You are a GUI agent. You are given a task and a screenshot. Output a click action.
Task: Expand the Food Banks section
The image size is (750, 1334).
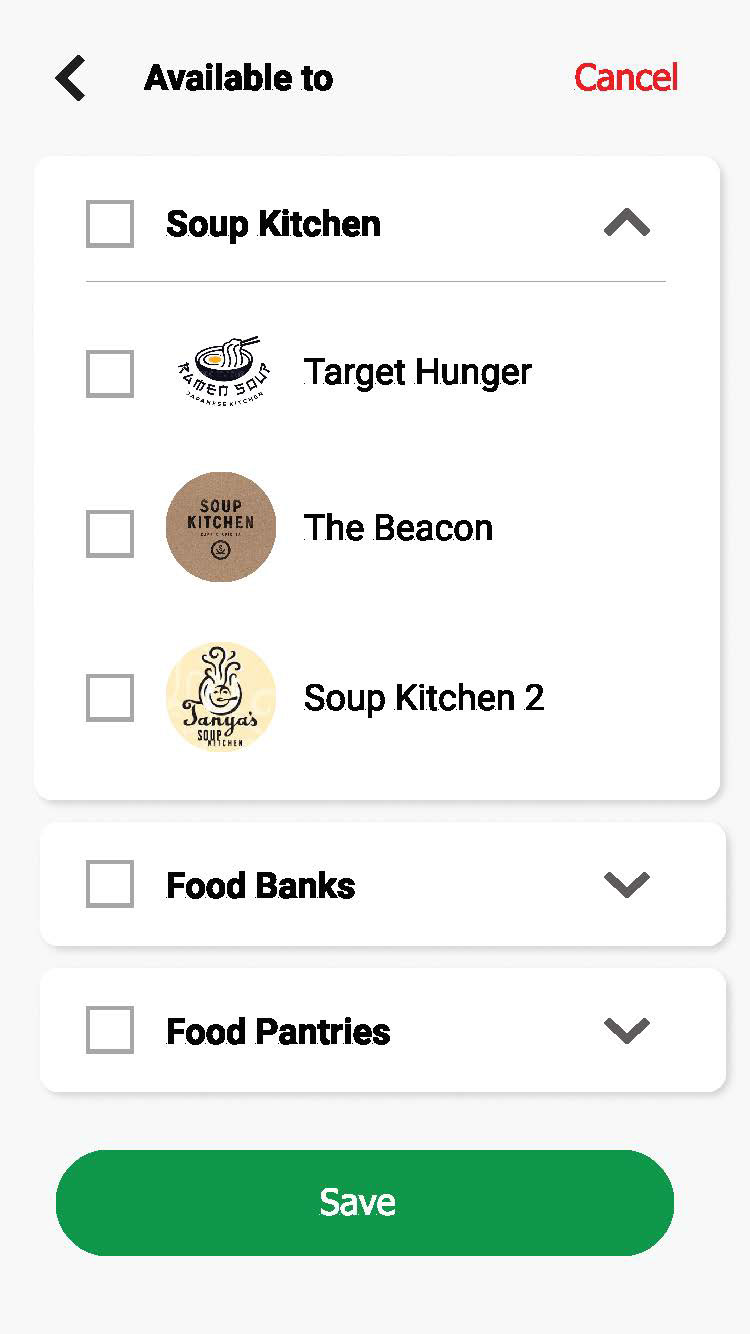click(x=627, y=884)
